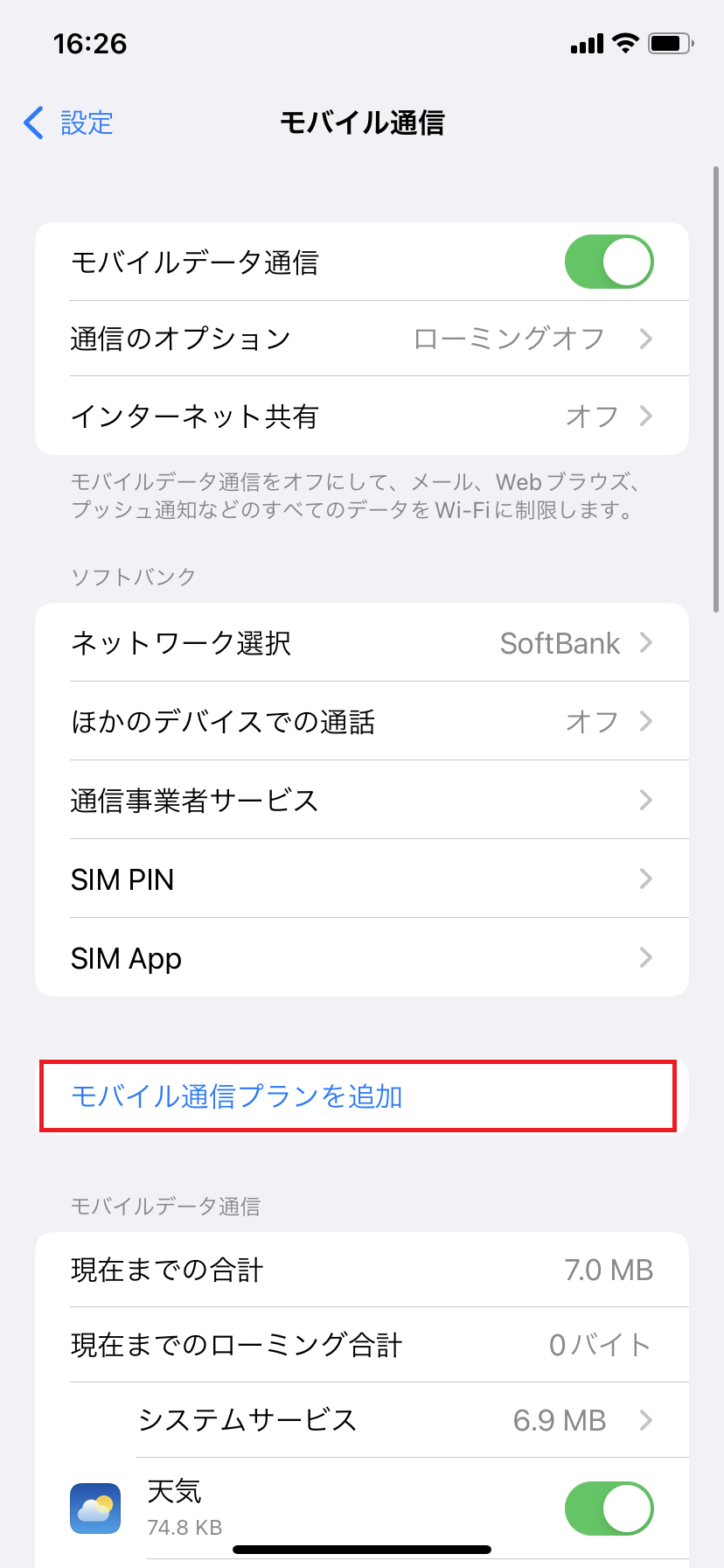Viewport: 724px width, 1568px height.
Task: Open SIM PIN settings
Action: click(362, 878)
